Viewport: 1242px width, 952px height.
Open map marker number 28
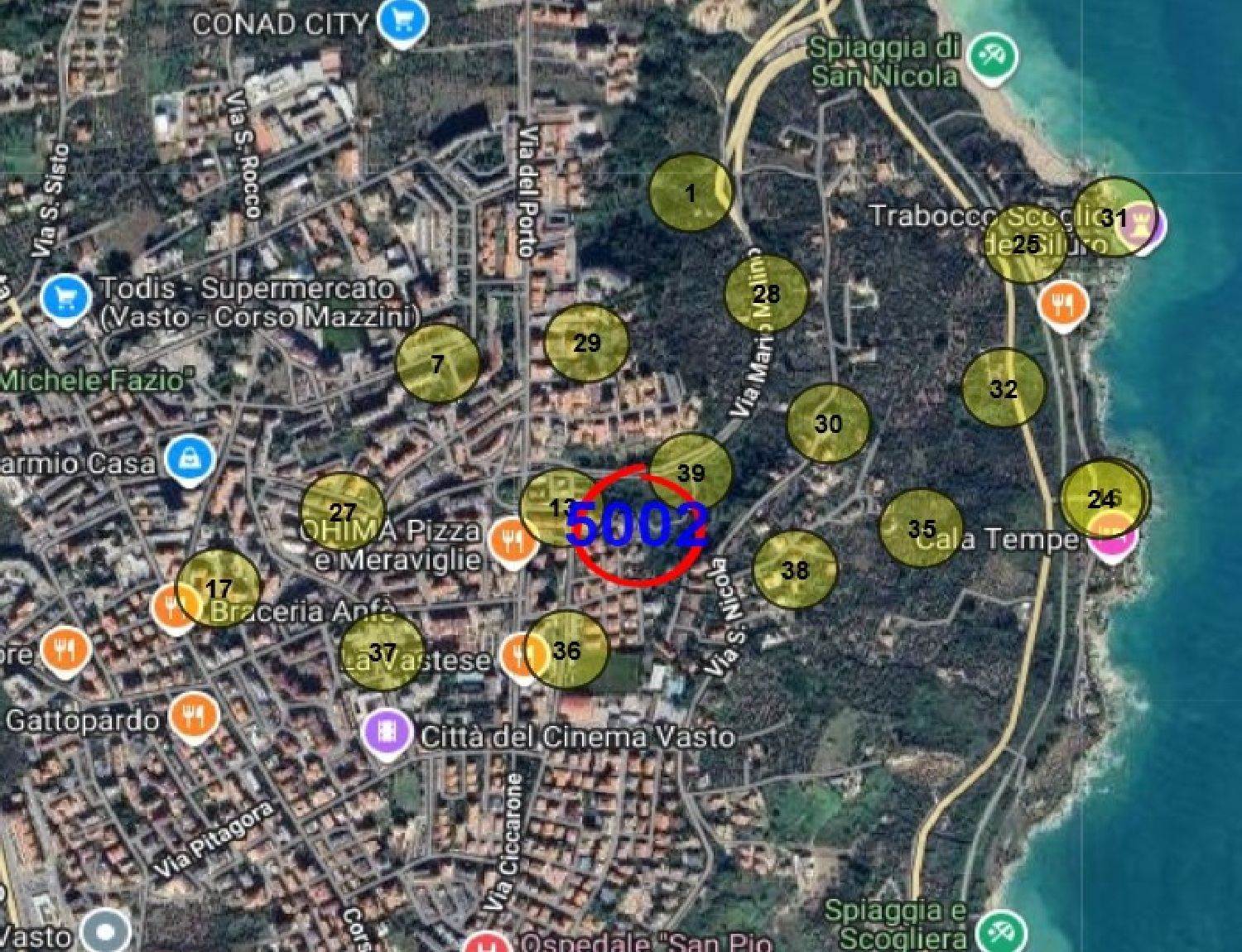coord(766,293)
